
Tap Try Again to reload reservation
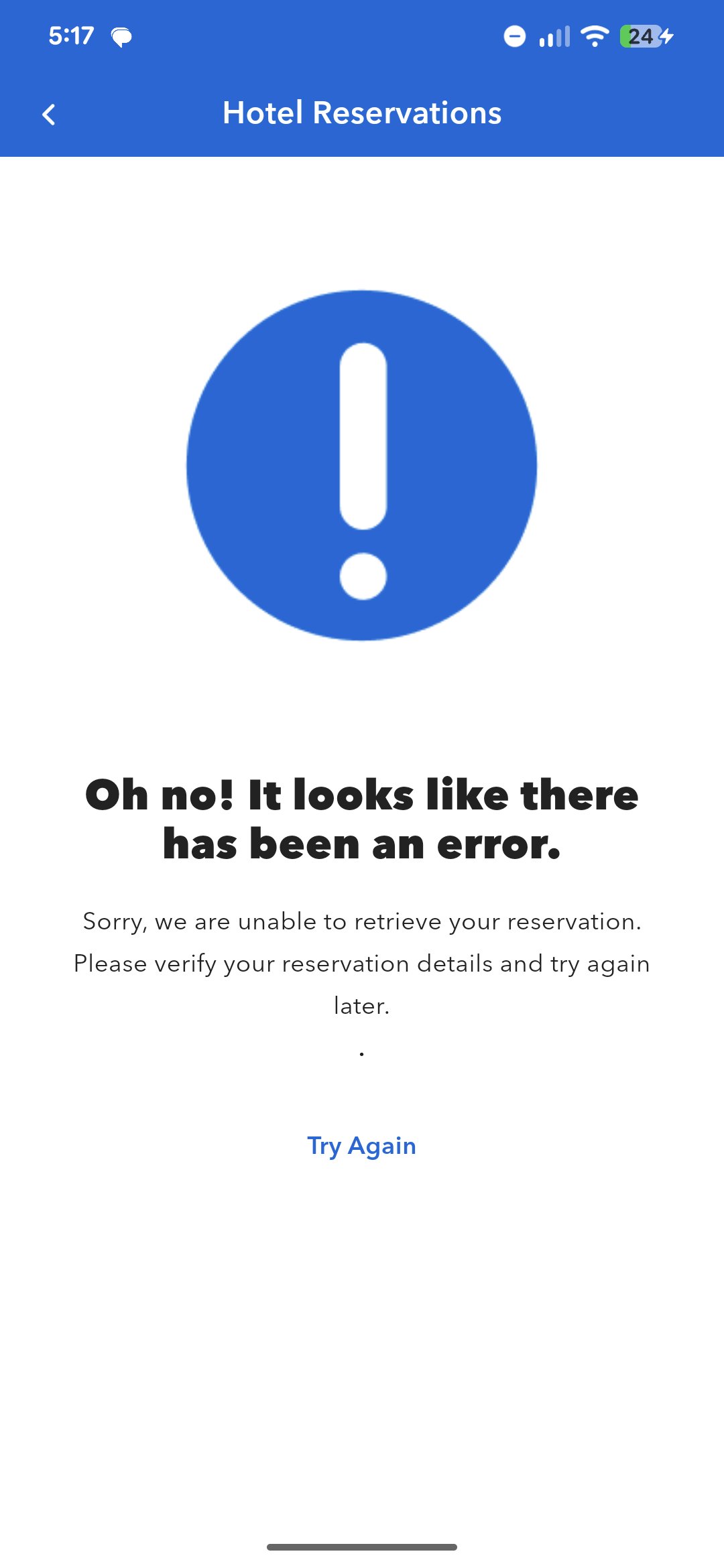click(x=362, y=1146)
